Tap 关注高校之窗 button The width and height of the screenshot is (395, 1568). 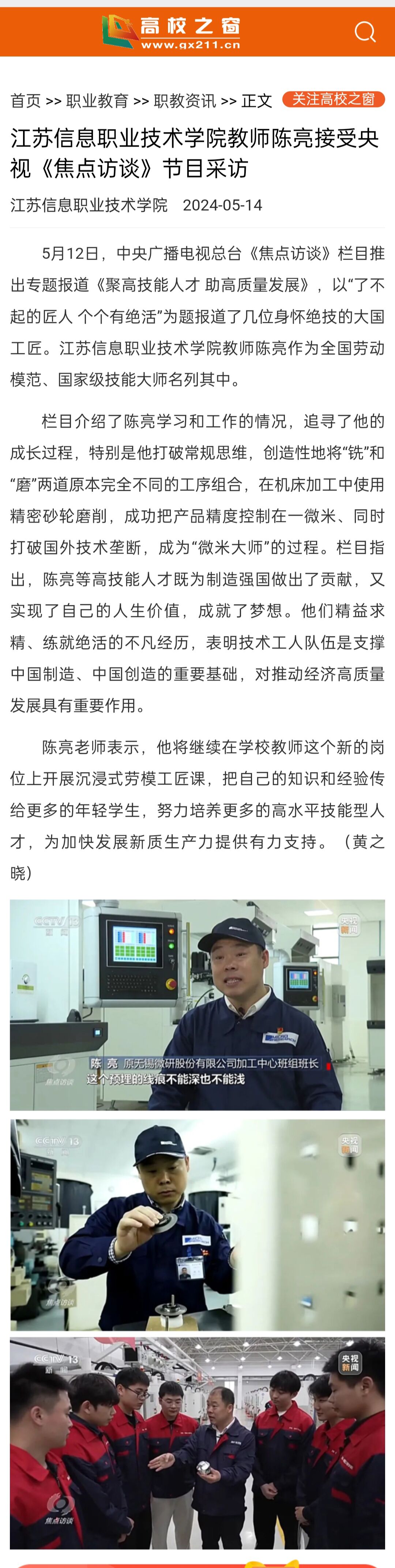pos(333,99)
